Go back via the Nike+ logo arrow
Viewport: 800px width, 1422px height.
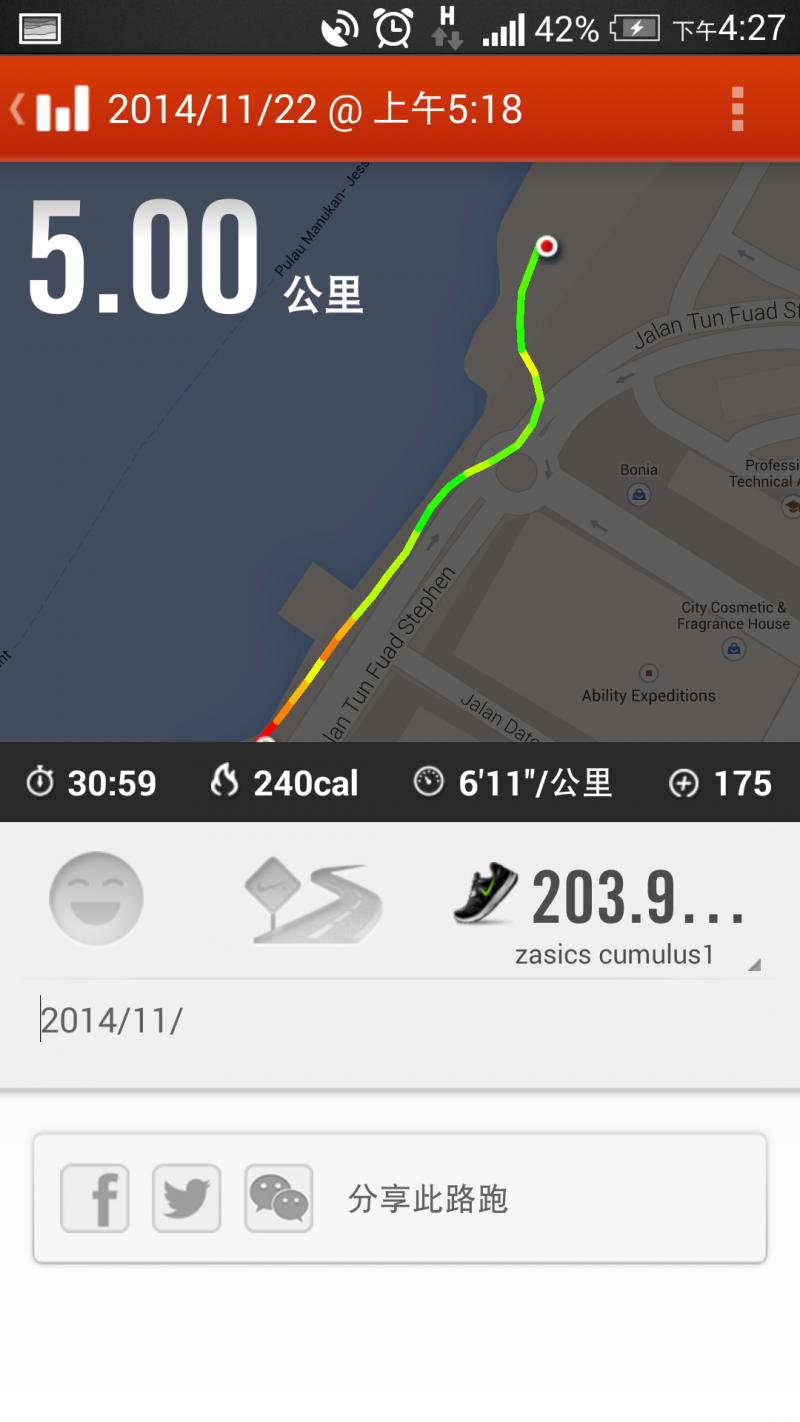pyautogui.click(x=50, y=108)
